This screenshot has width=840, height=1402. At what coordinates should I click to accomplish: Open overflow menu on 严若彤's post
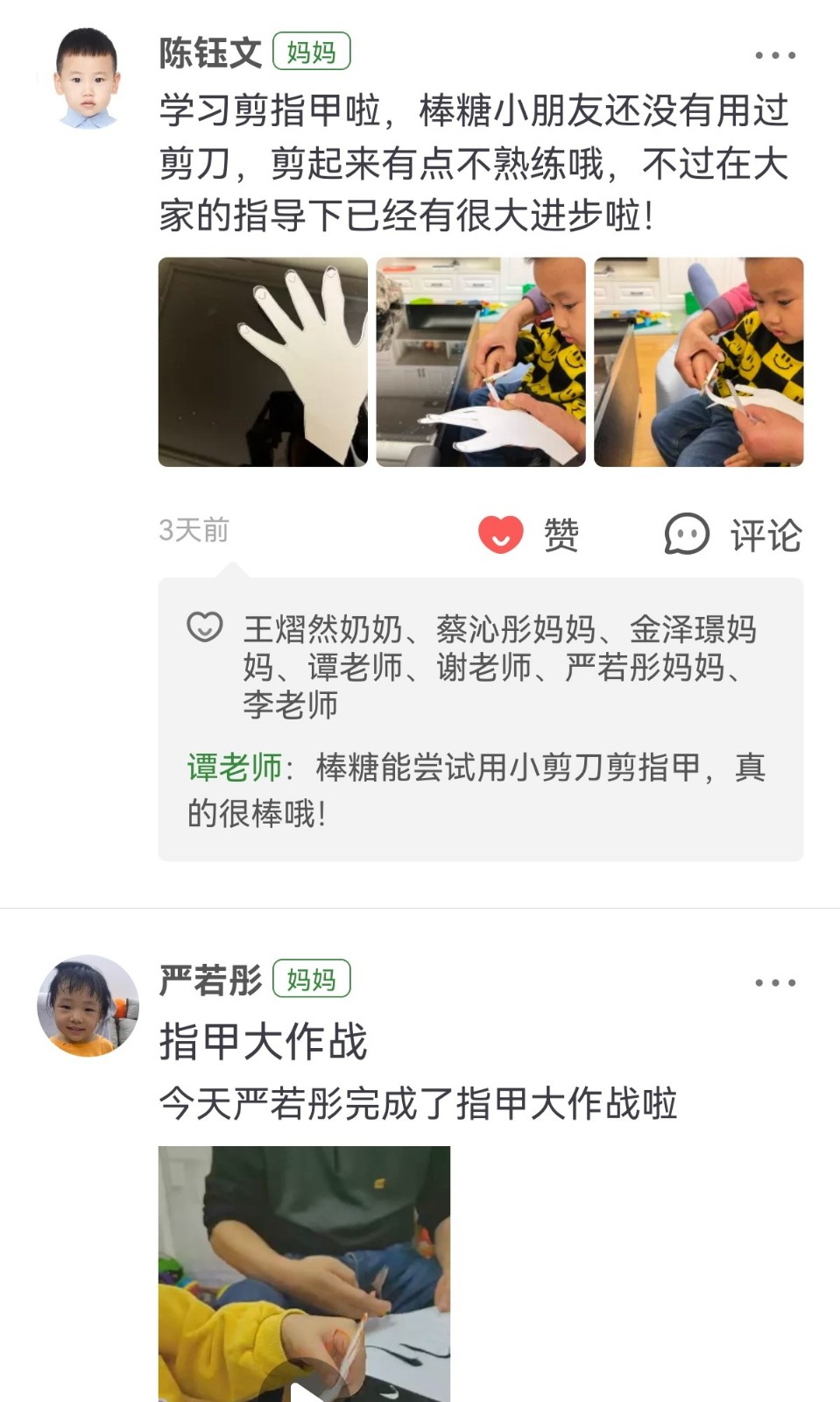point(775,982)
